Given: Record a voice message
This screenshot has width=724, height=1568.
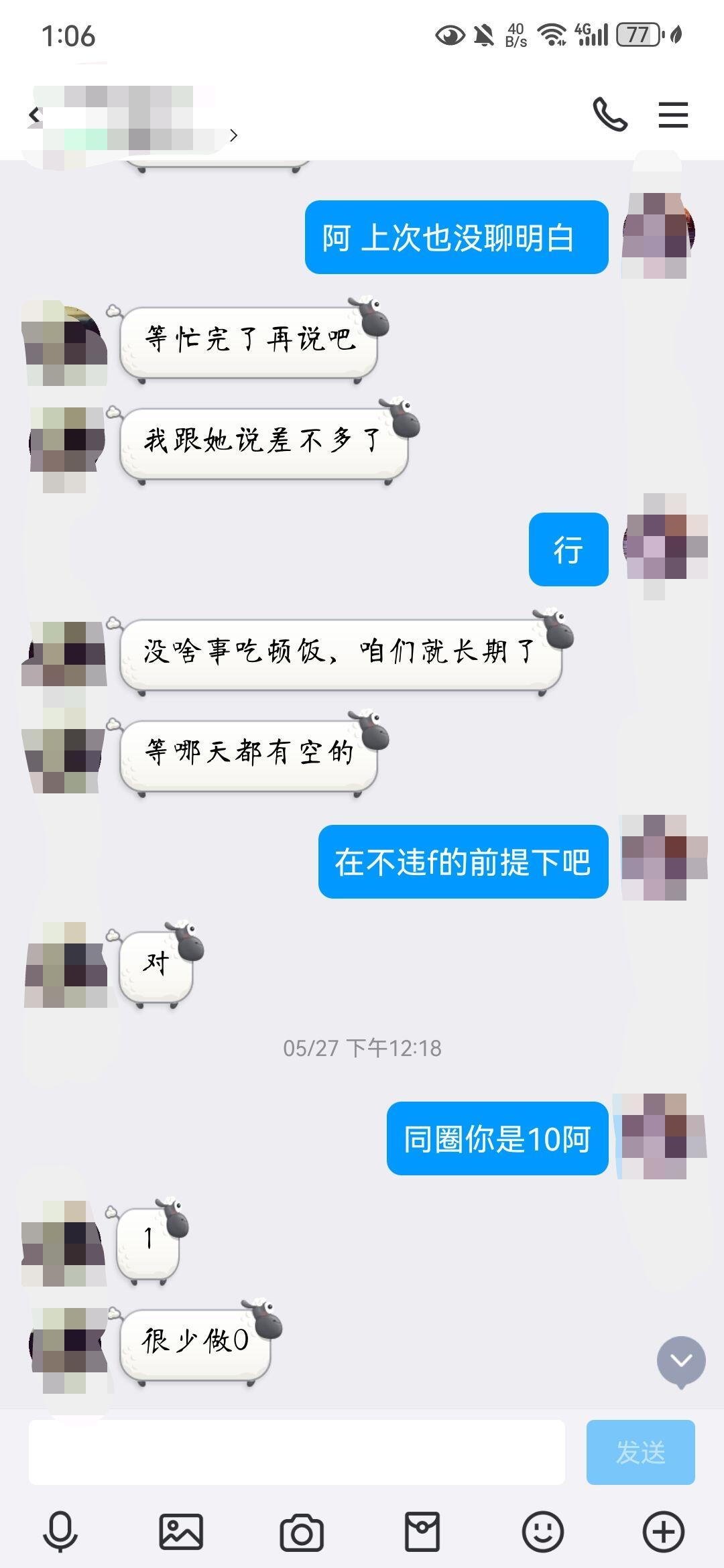Looking at the screenshot, I should pos(60,1532).
